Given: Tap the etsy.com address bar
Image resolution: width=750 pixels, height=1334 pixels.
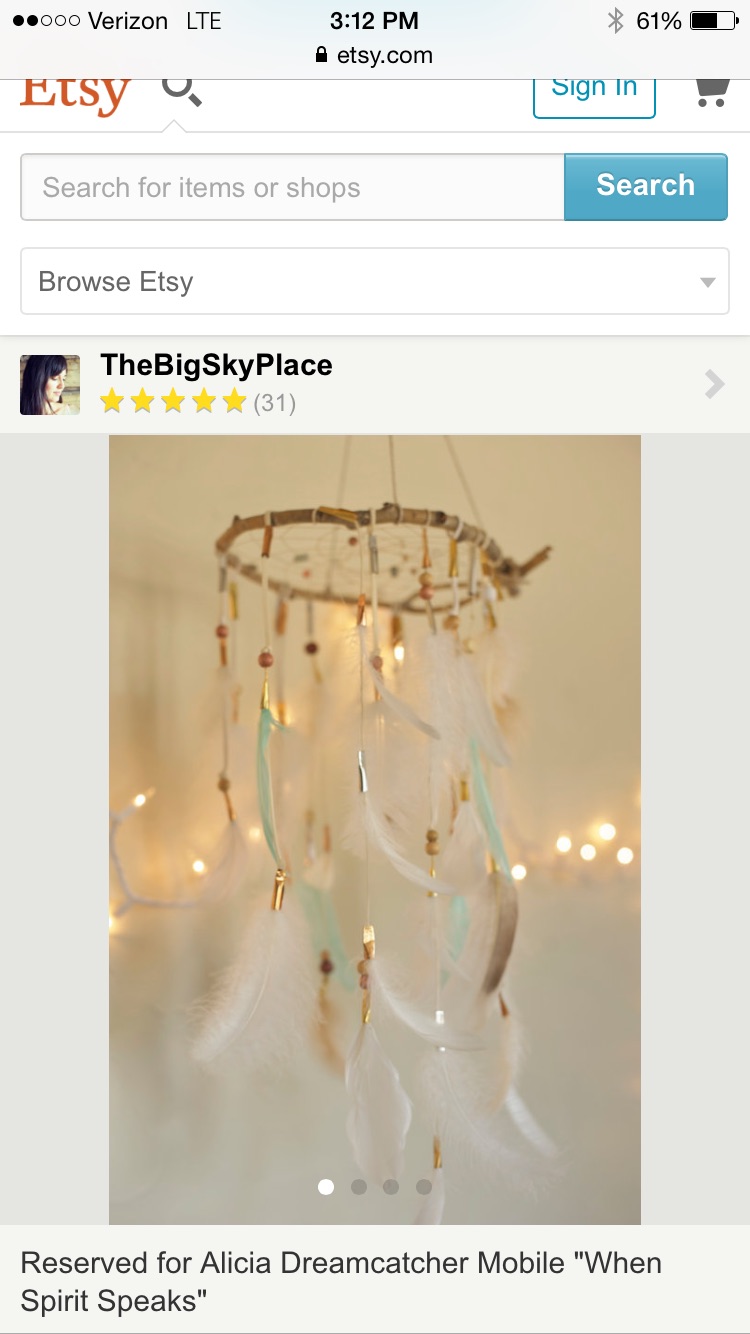Looking at the screenshot, I should point(374,55).
